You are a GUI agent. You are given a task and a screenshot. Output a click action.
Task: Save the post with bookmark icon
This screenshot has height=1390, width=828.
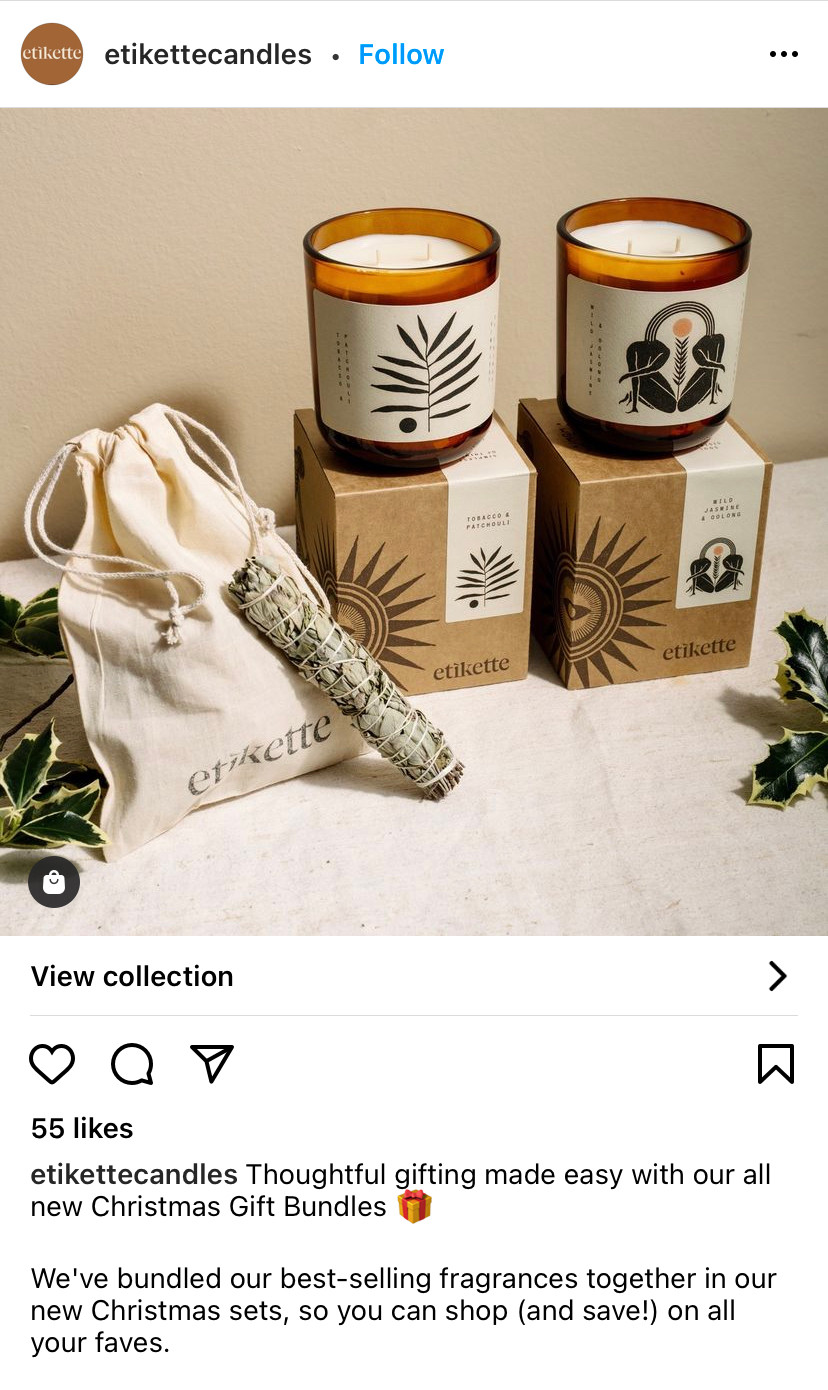click(776, 1064)
